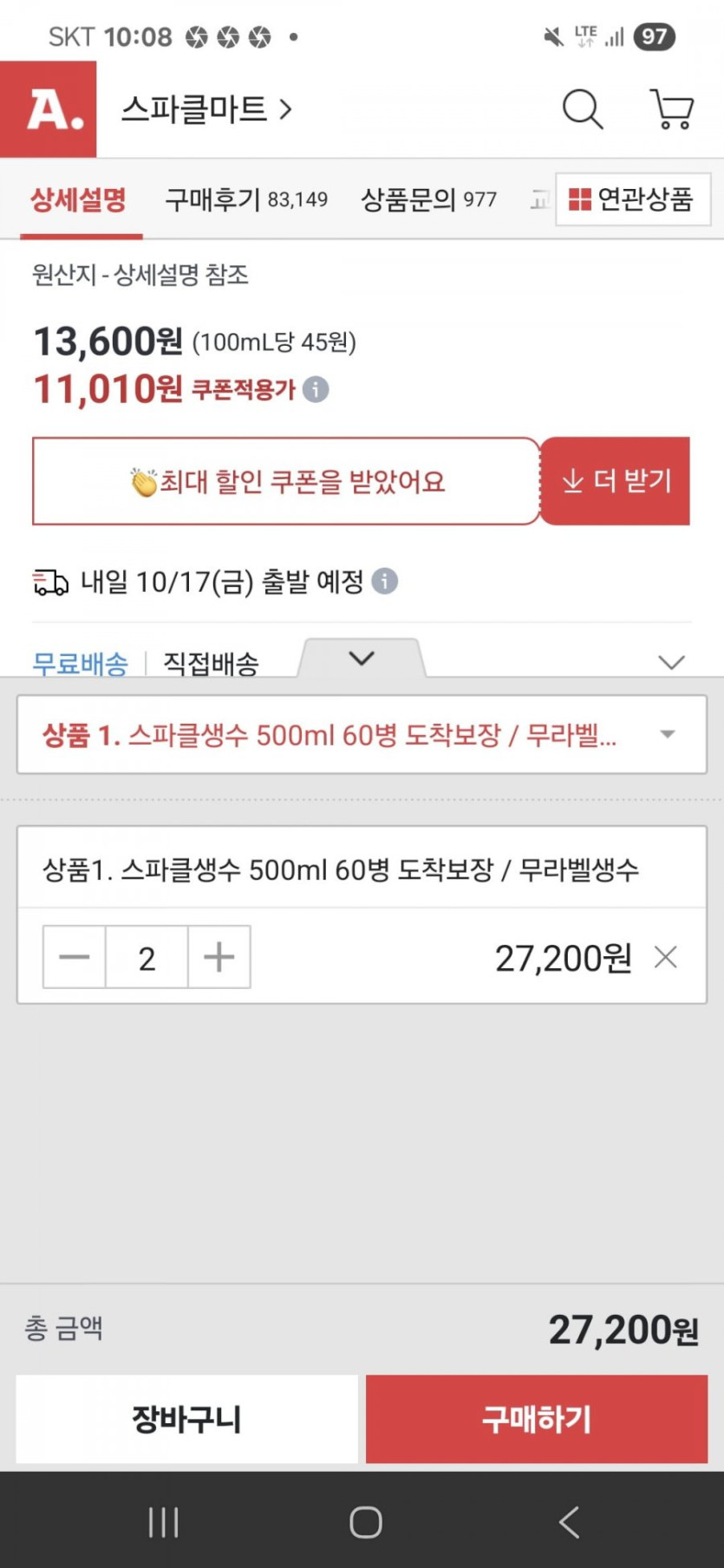Add to cart with 장바구니
The height and width of the screenshot is (1568, 724).
tap(186, 1419)
